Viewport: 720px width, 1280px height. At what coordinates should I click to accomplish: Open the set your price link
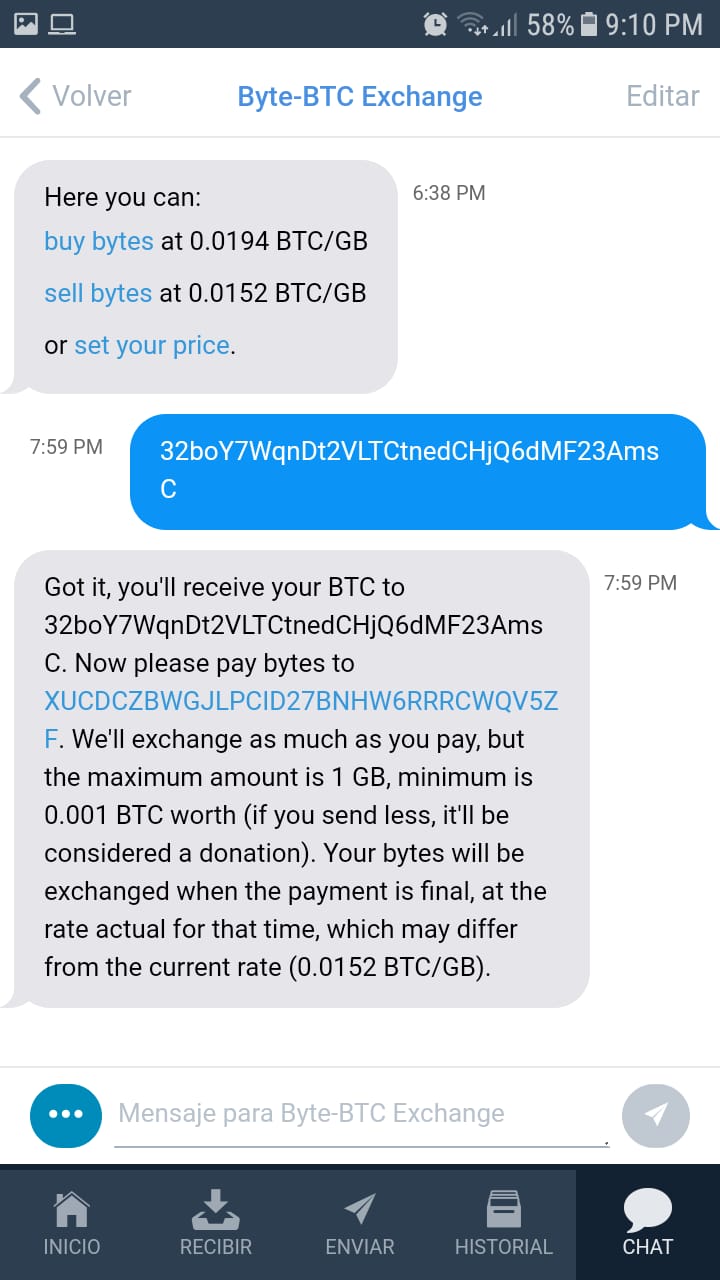coord(152,345)
